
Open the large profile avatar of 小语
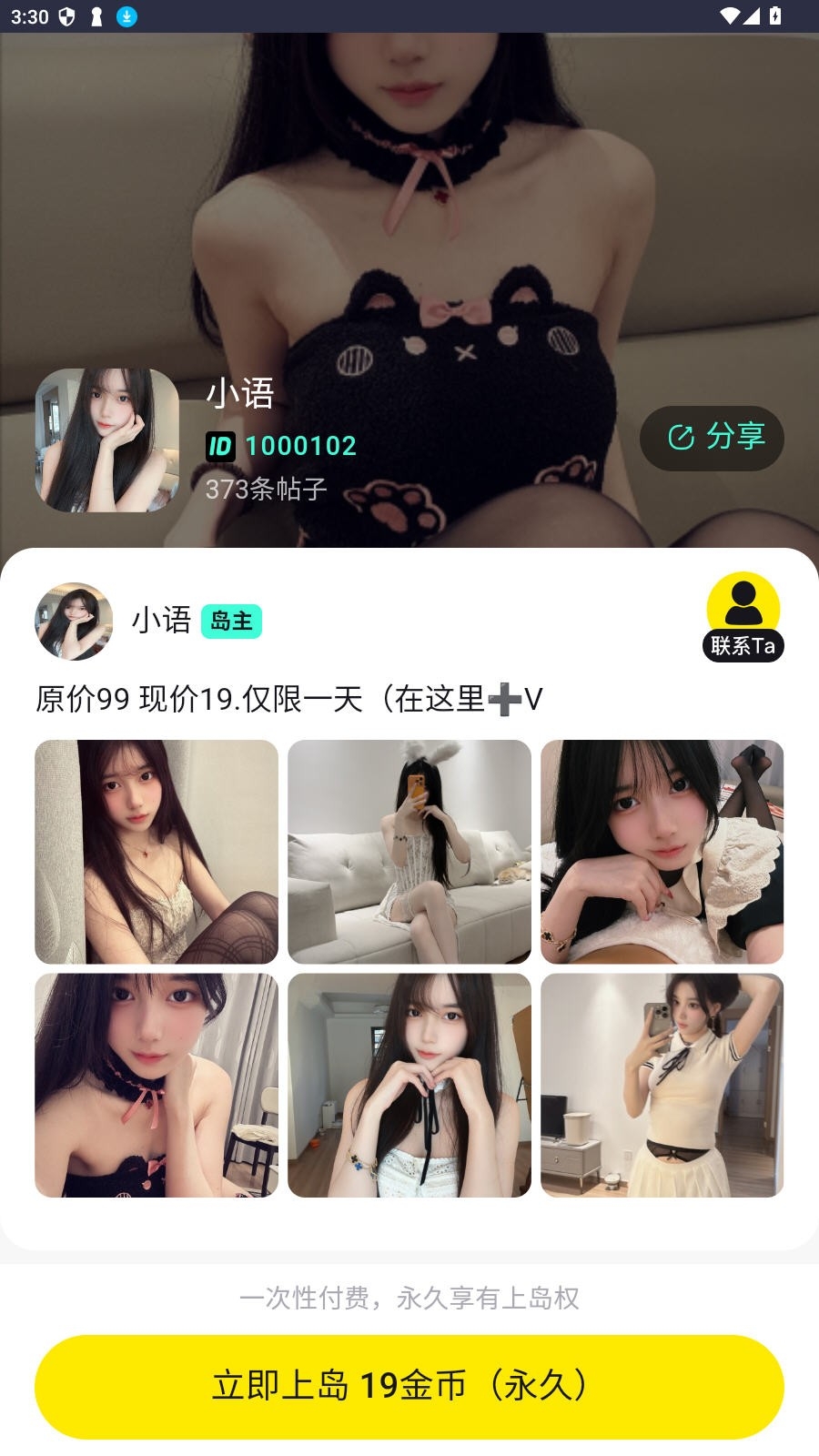tap(106, 440)
